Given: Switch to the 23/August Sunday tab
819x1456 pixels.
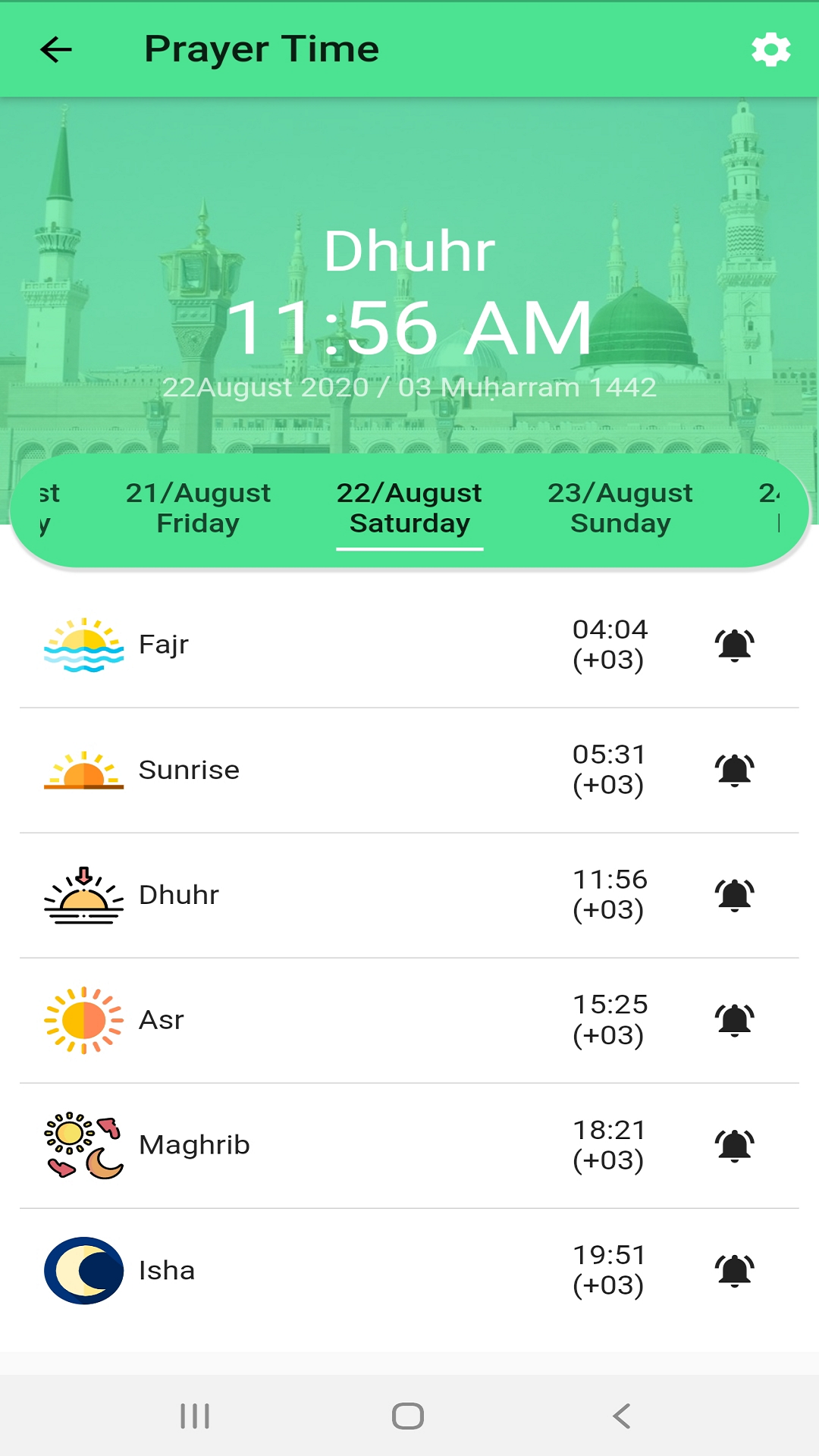Looking at the screenshot, I should click(x=620, y=508).
